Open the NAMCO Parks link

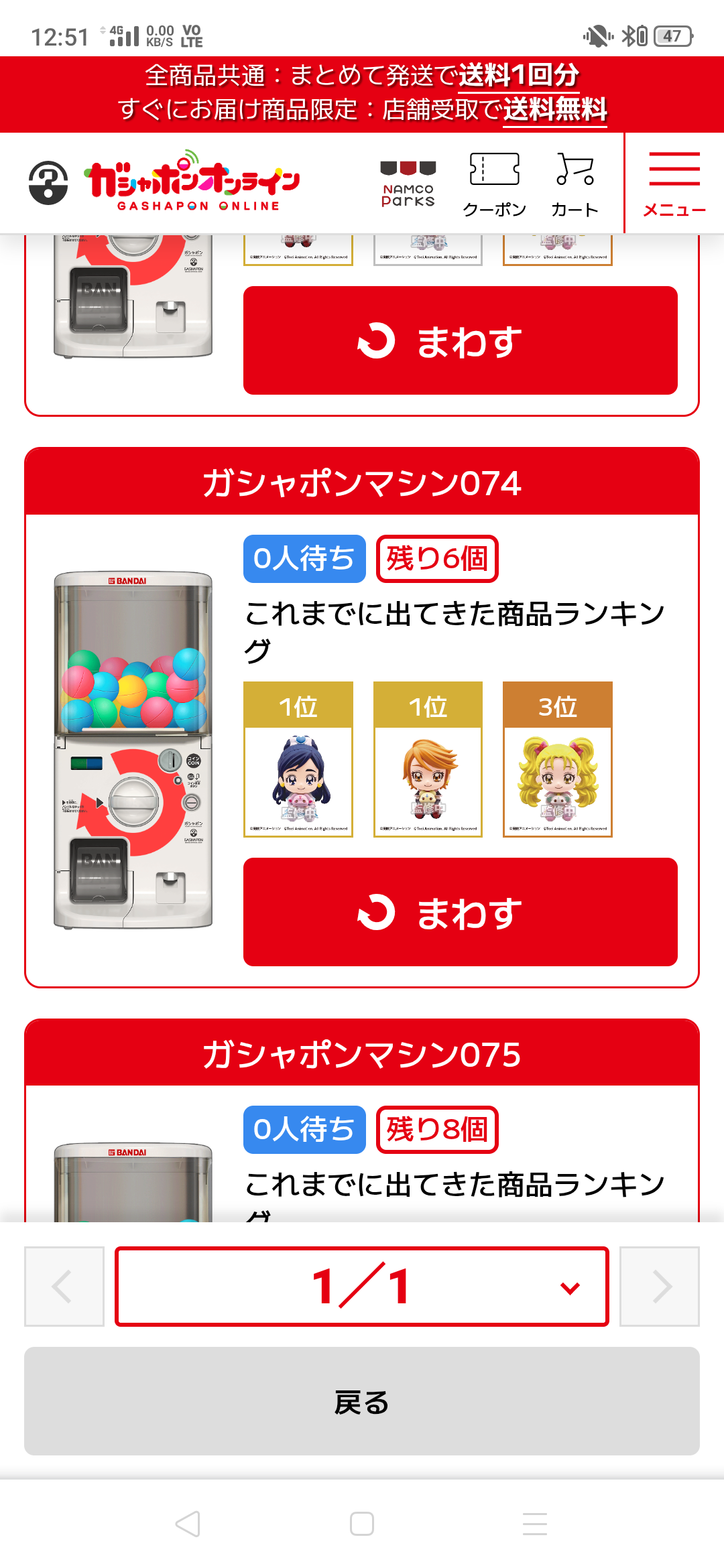(408, 184)
